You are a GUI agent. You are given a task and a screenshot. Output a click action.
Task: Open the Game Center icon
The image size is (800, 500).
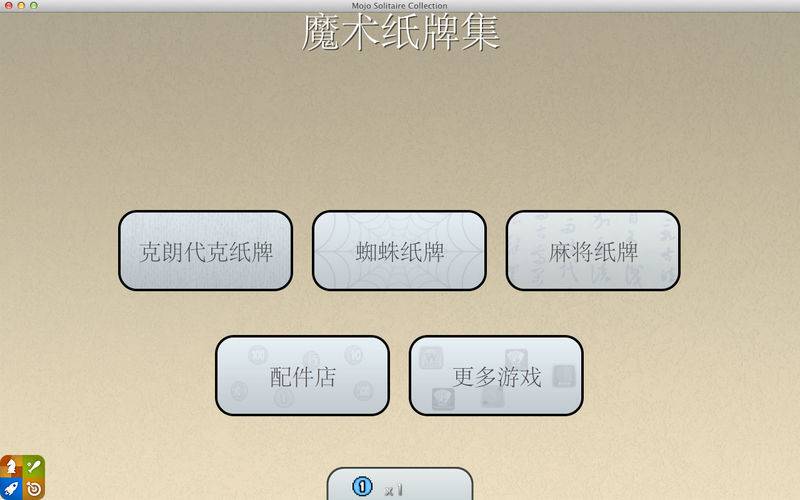[x=22, y=477]
